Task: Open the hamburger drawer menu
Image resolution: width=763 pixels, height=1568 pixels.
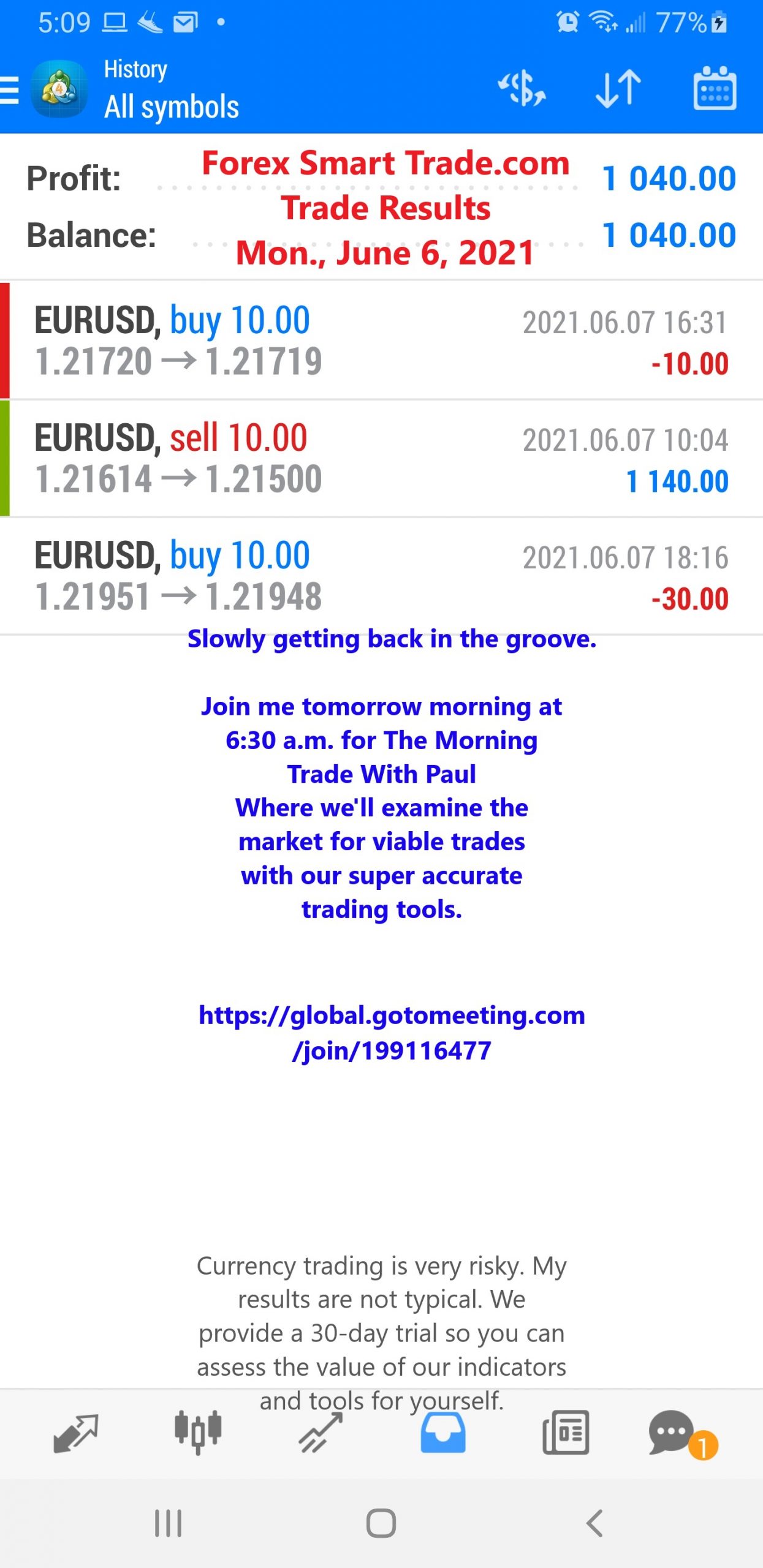Action: click(9, 91)
